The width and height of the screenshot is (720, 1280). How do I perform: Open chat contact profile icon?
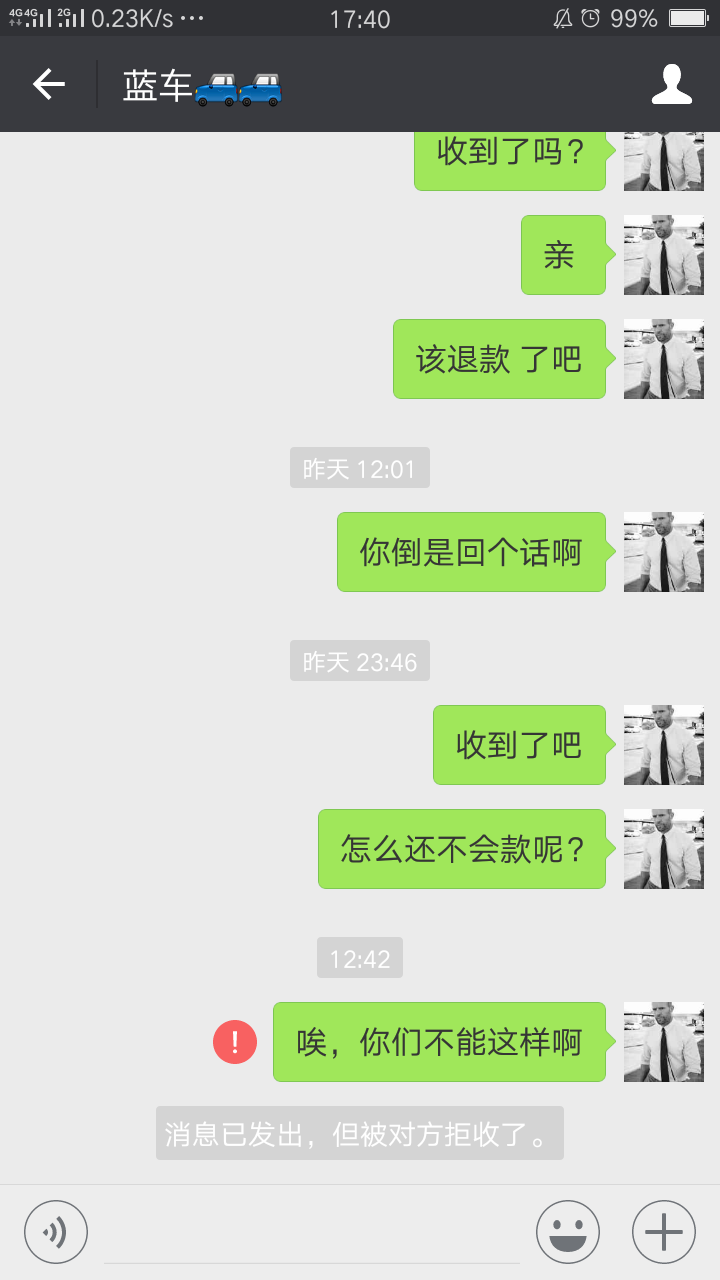[x=672, y=84]
